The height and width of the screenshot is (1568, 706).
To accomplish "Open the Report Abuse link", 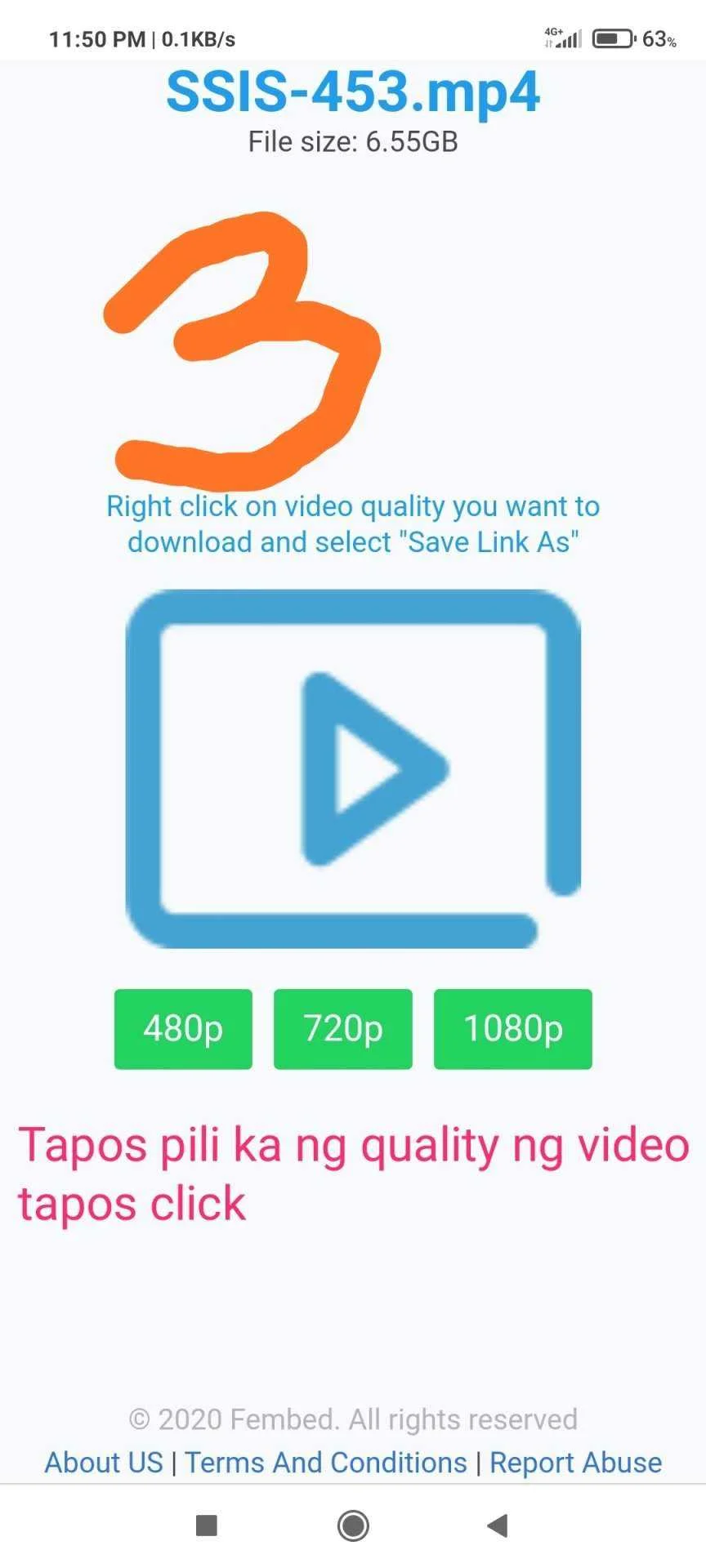I will 575,1462.
